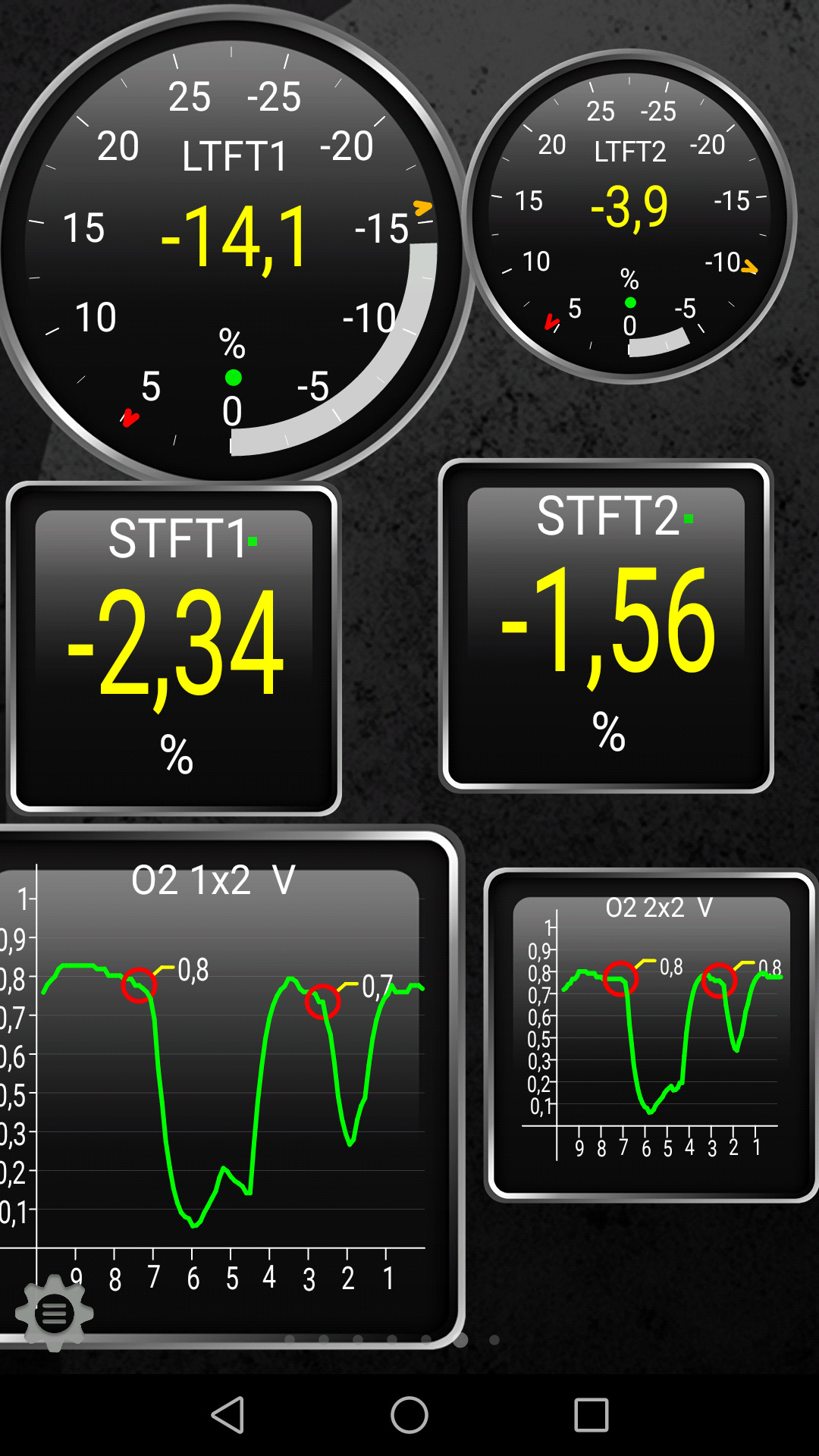The height and width of the screenshot is (1456, 819).
Task: Tap the LTFT2 dial gauge
Action: coord(629,218)
